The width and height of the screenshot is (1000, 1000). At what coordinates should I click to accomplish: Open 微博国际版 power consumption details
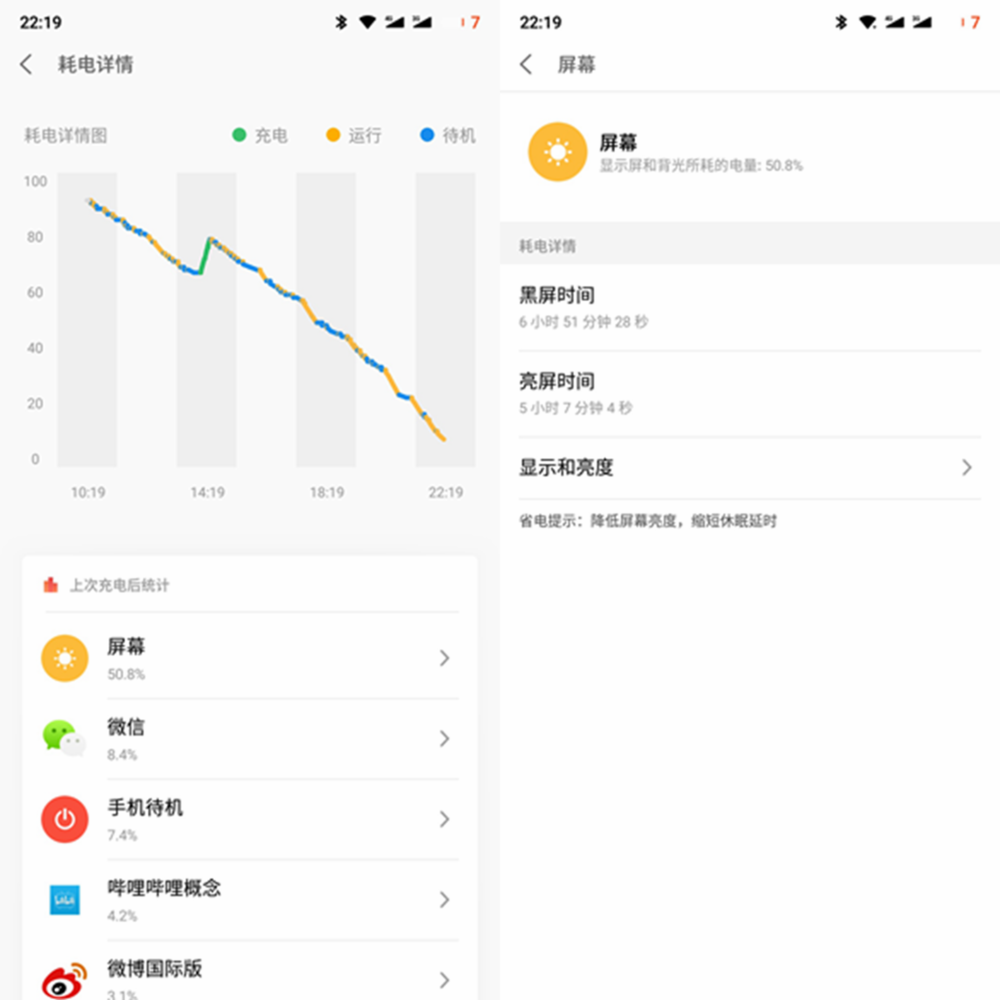coord(249,977)
